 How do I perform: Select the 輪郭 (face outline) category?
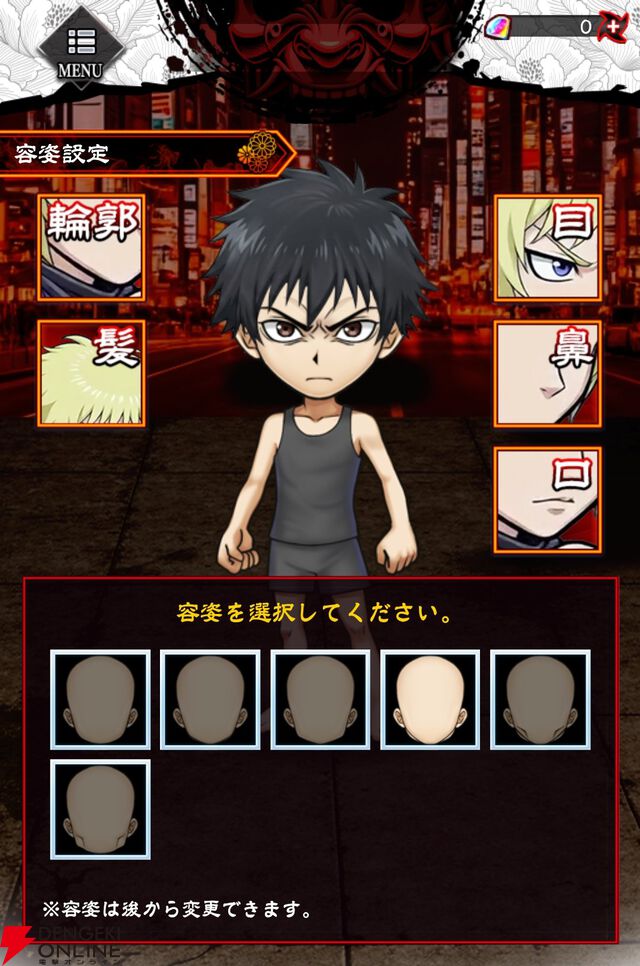[x=91, y=247]
